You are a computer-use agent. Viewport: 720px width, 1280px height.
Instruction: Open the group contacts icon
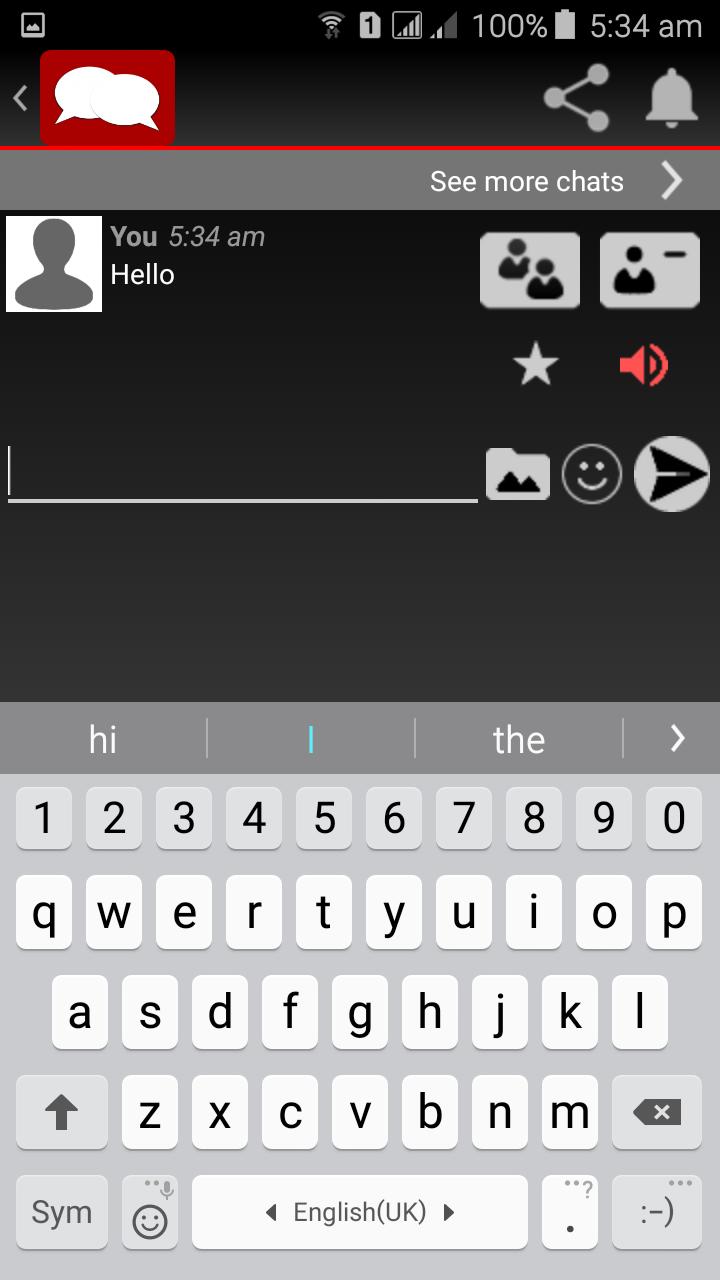[x=529, y=270]
